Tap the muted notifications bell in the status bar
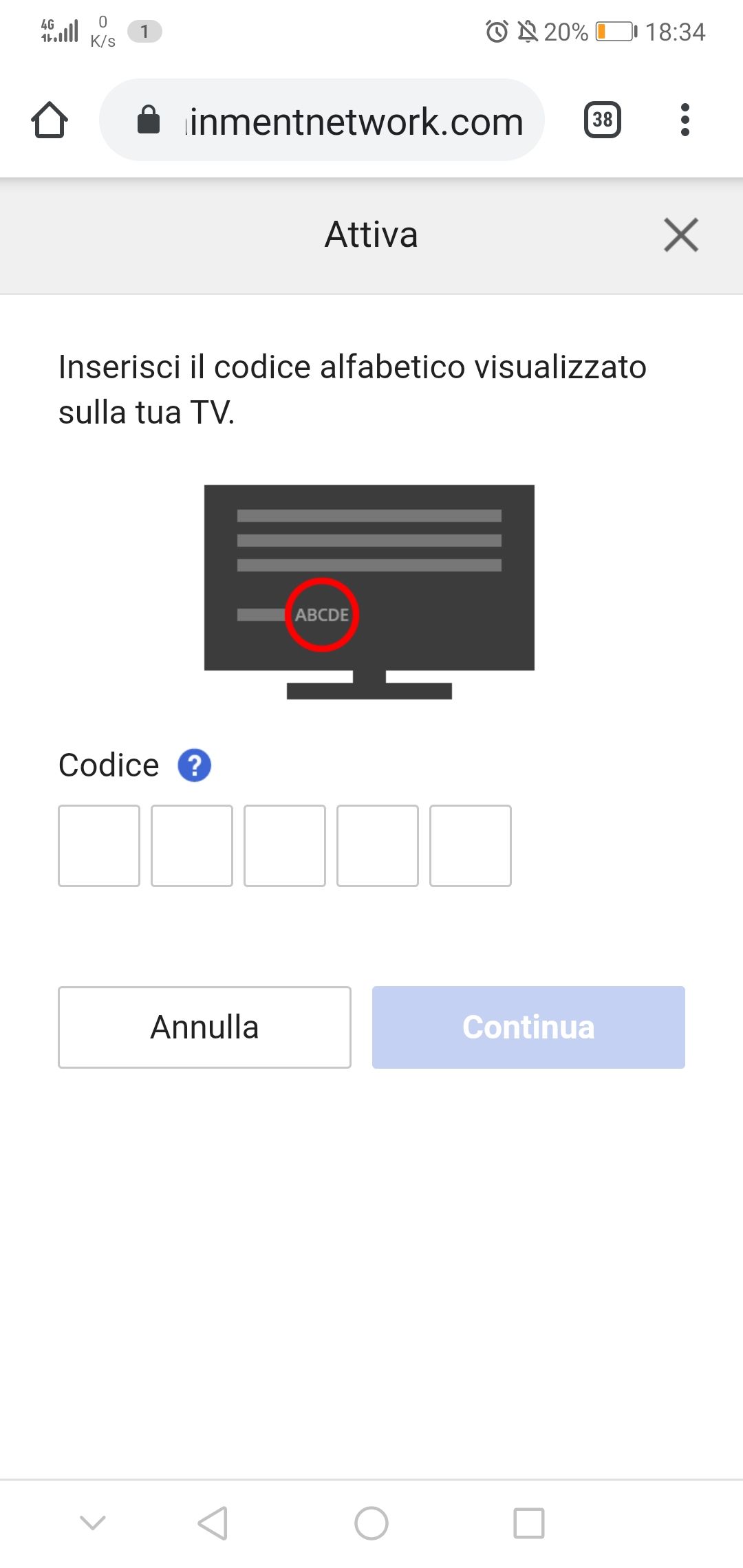Screen dimensions: 743x1568 click(527, 31)
